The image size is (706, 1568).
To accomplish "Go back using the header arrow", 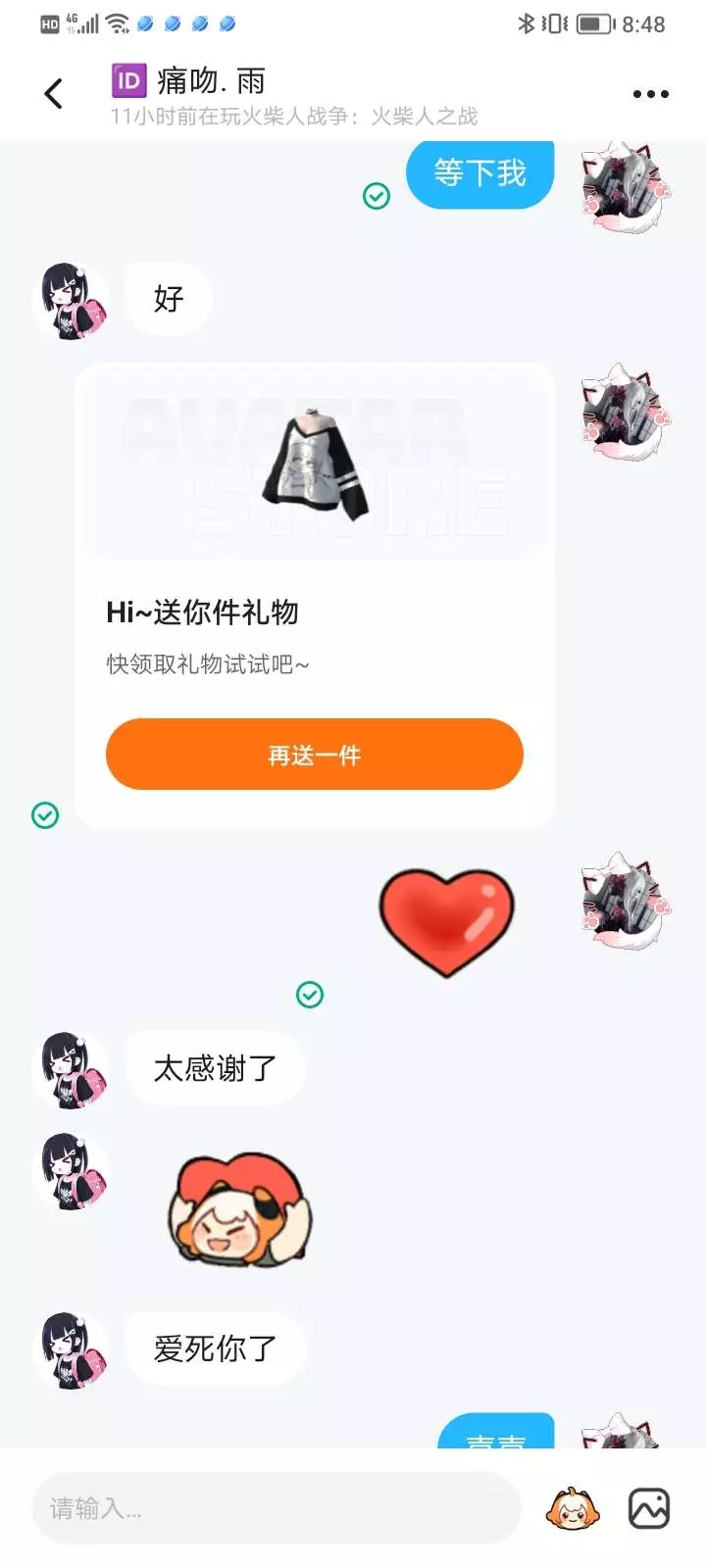I will pyautogui.click(x=54, y=94).
